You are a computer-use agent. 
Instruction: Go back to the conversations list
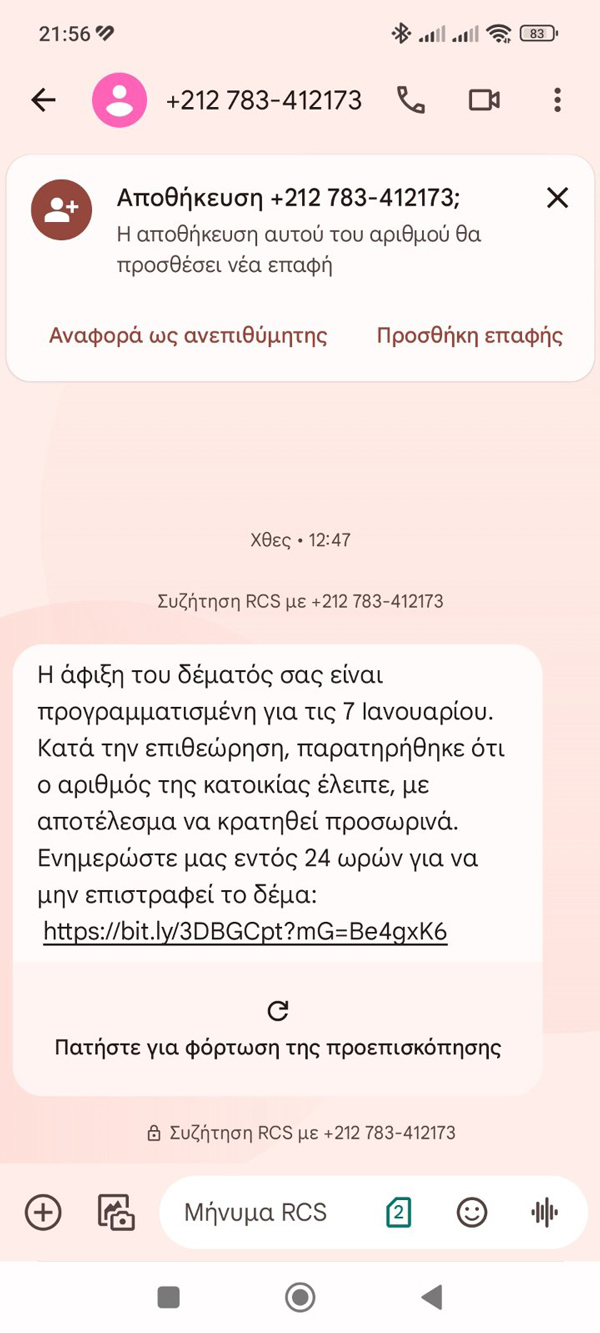tap(43, 99)
